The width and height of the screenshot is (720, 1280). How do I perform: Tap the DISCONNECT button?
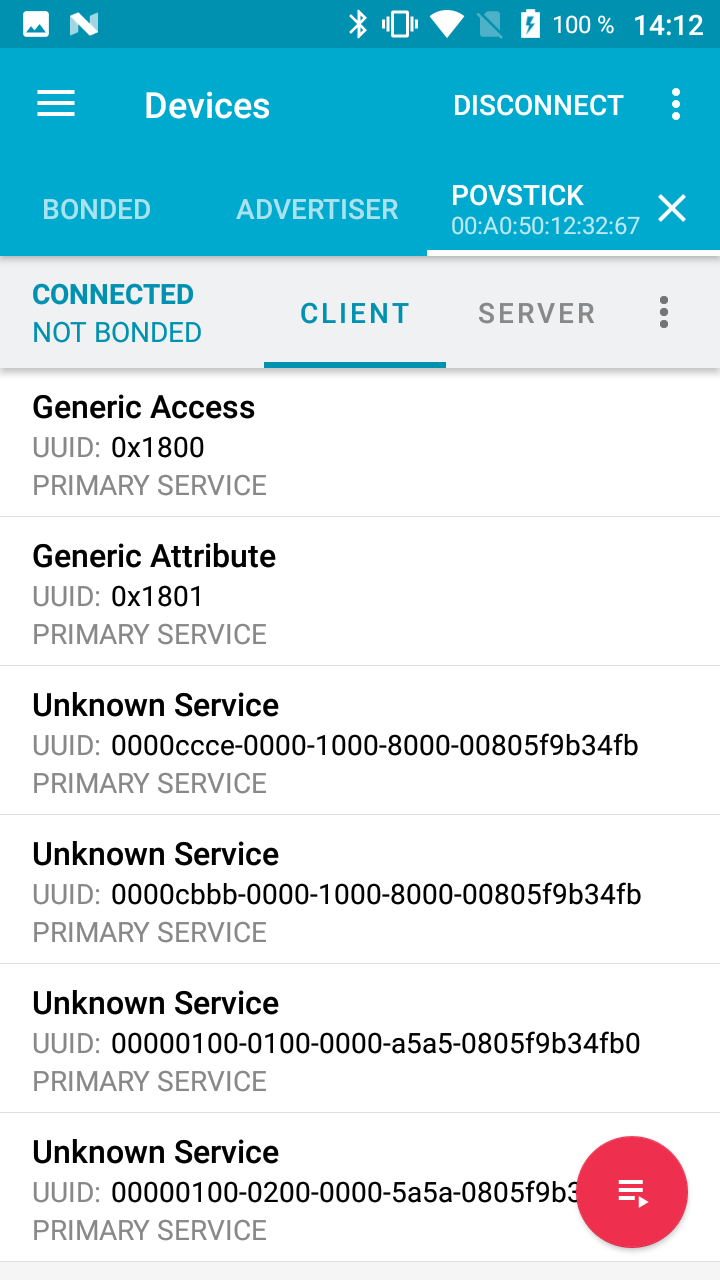click(538, 104)
